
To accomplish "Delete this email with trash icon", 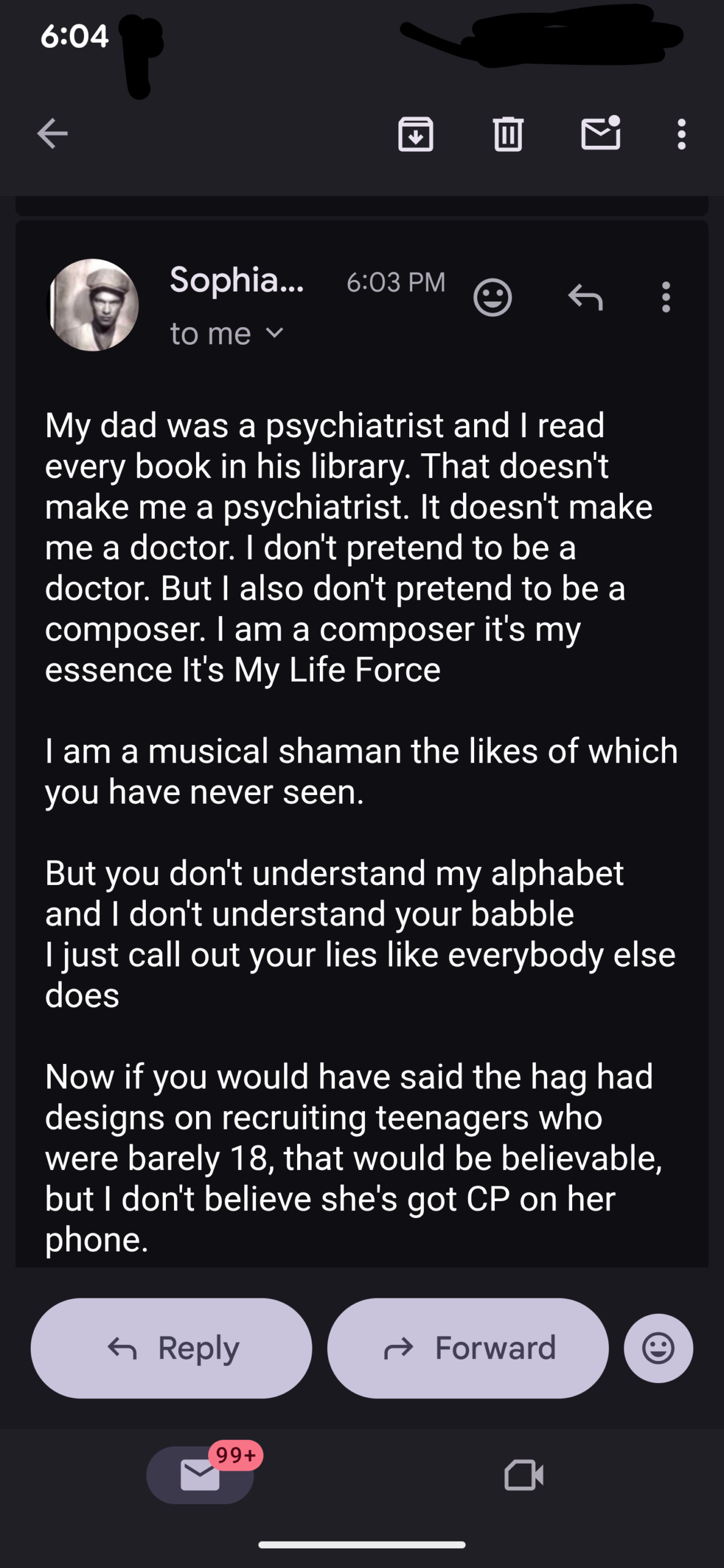I will (x=508, y=134).
